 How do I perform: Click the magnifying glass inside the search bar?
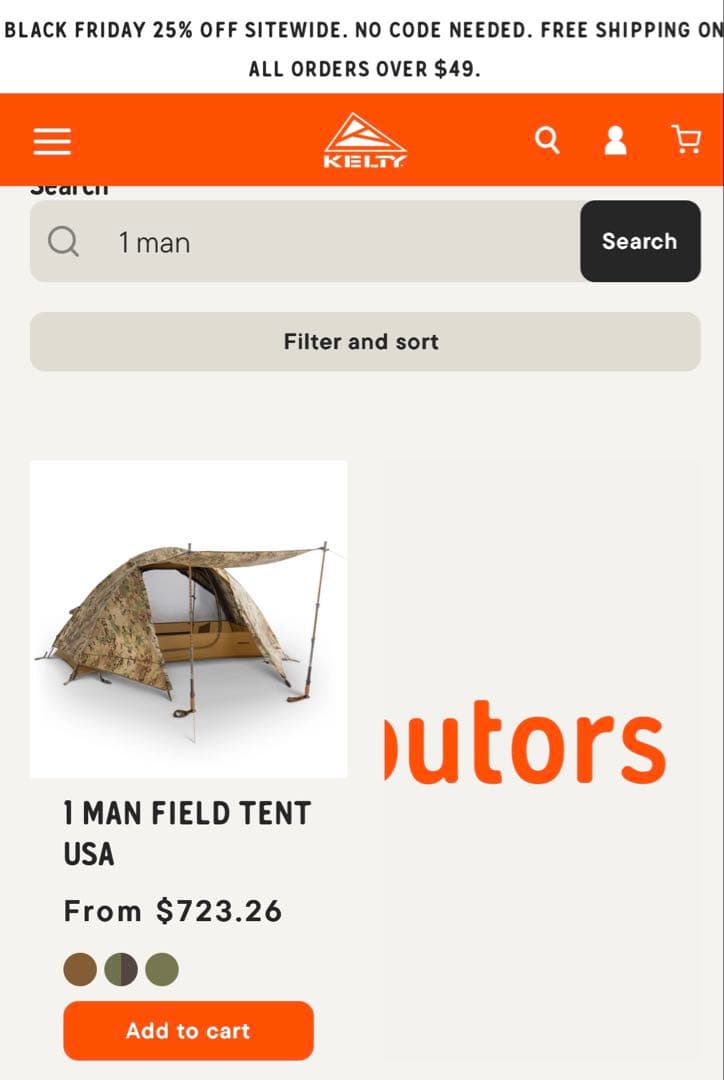63,241
